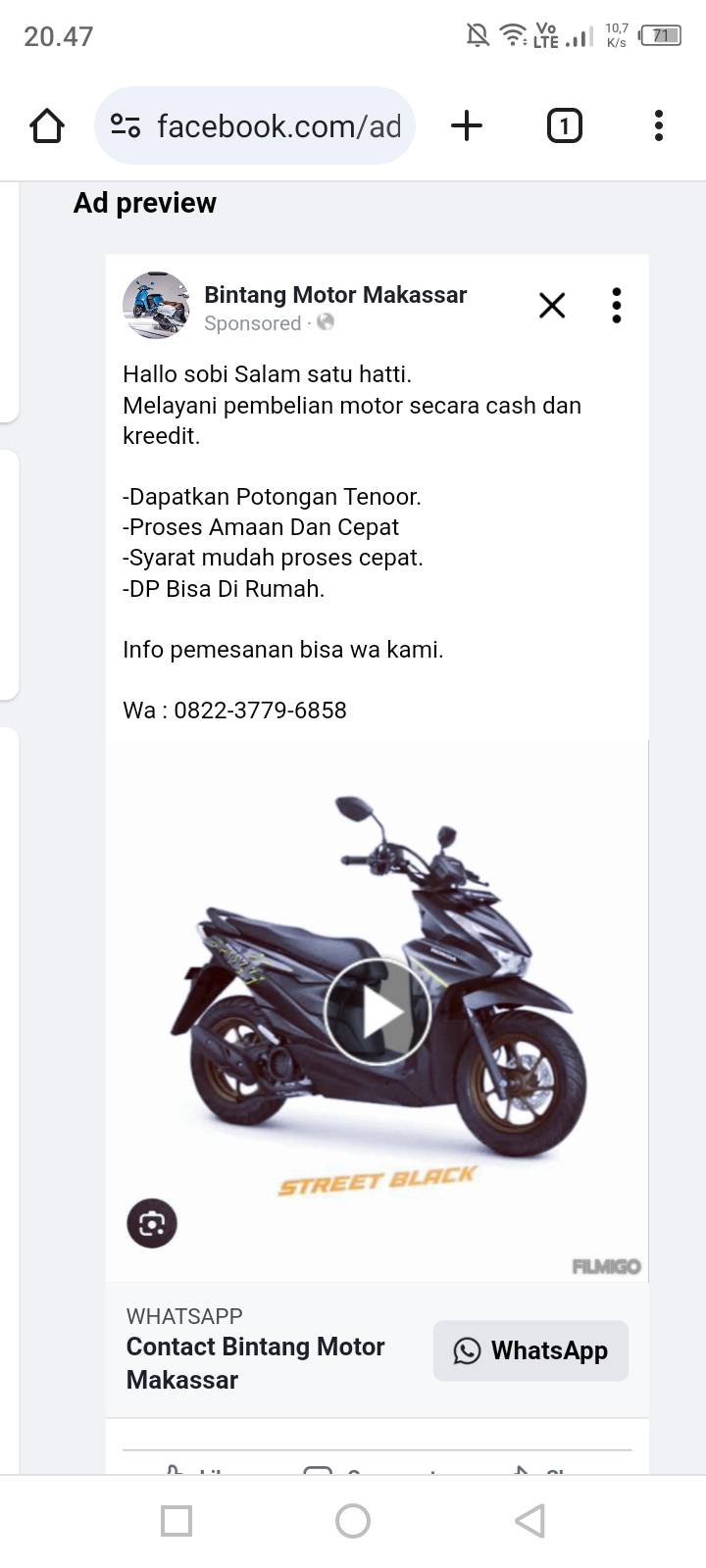Search the image with the lens icon
Viewport: 706px width, 1568px height.
point(152,1223)
